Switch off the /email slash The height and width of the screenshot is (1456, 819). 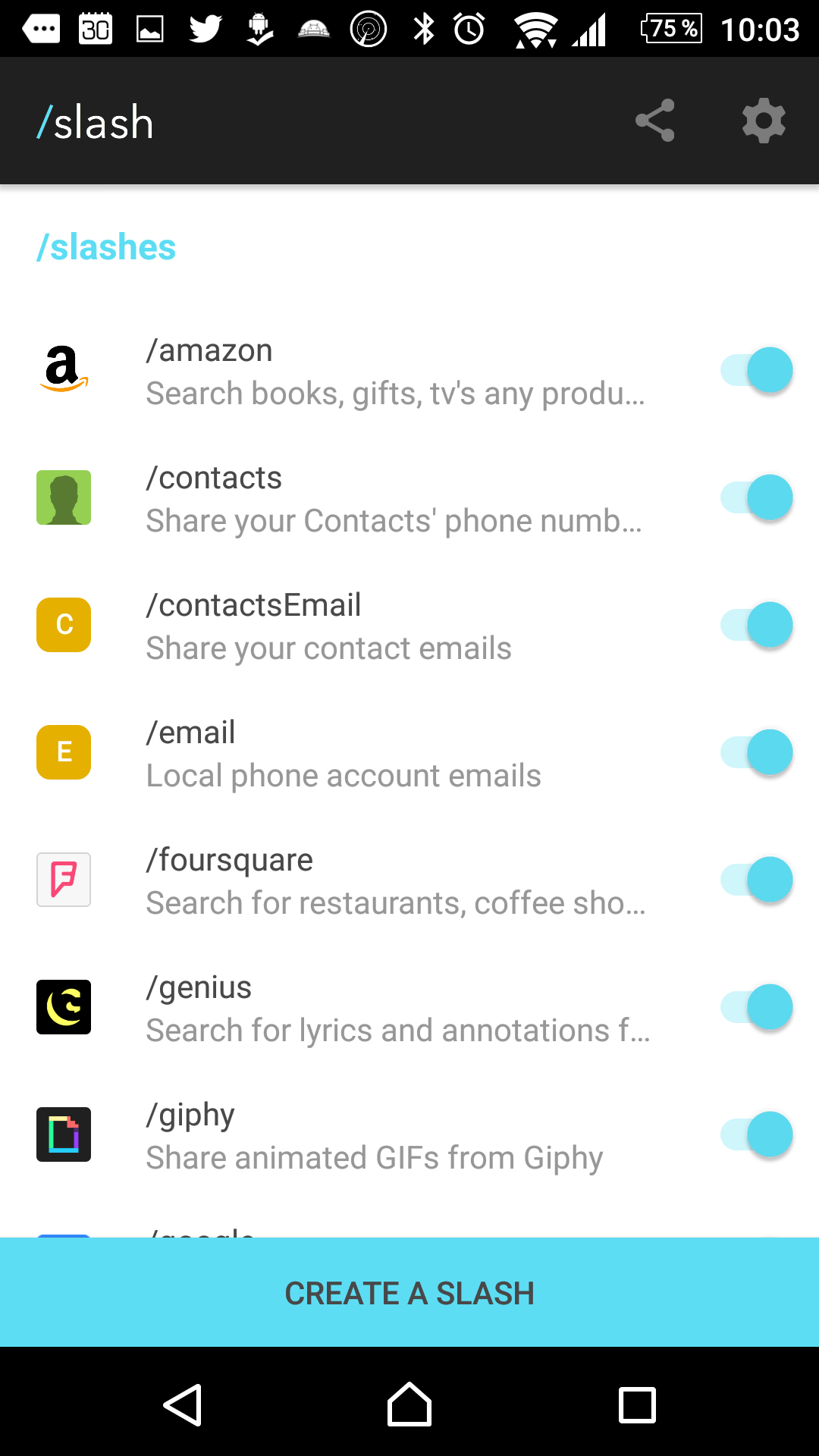(757, 752)
